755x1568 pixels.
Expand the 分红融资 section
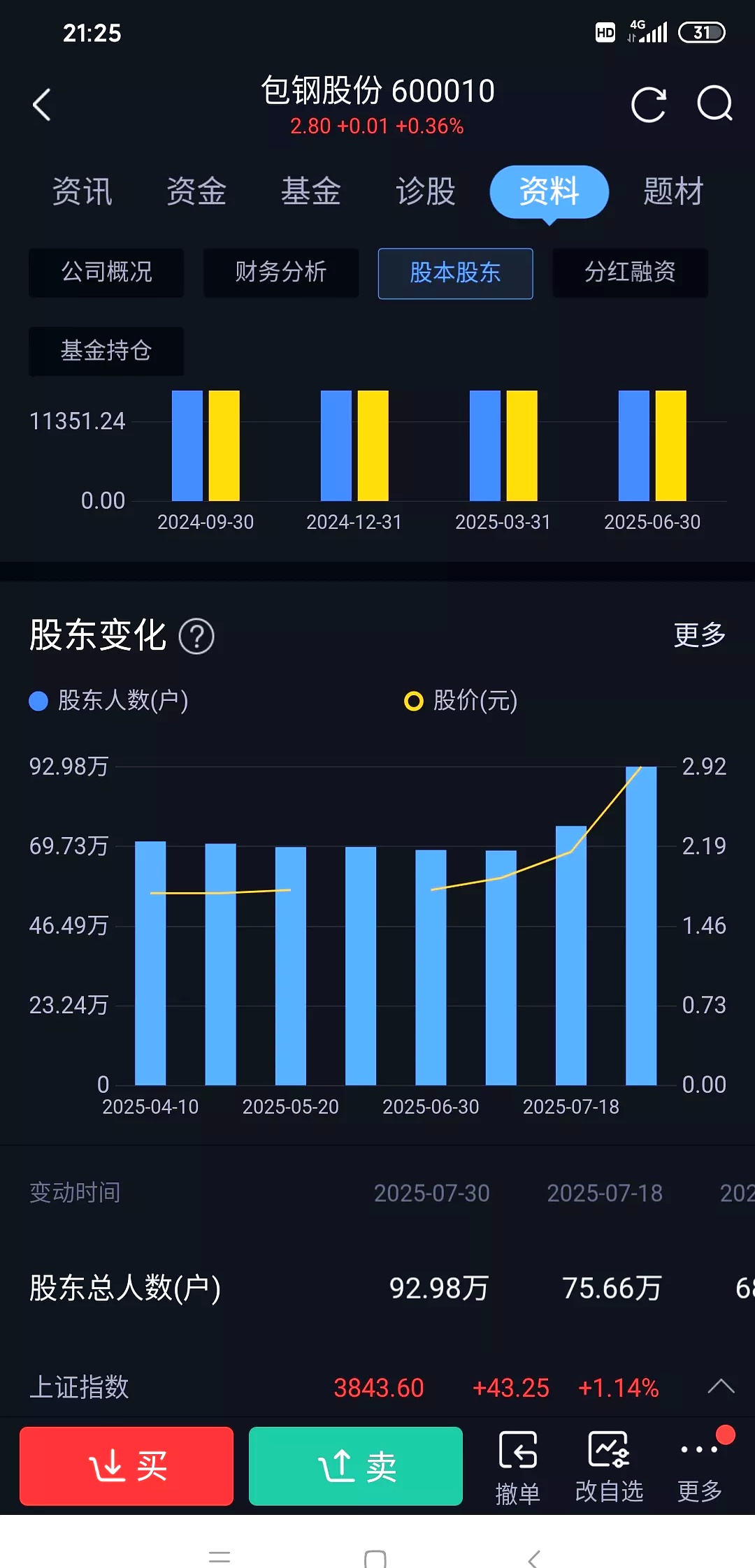(x=629, y=273)
